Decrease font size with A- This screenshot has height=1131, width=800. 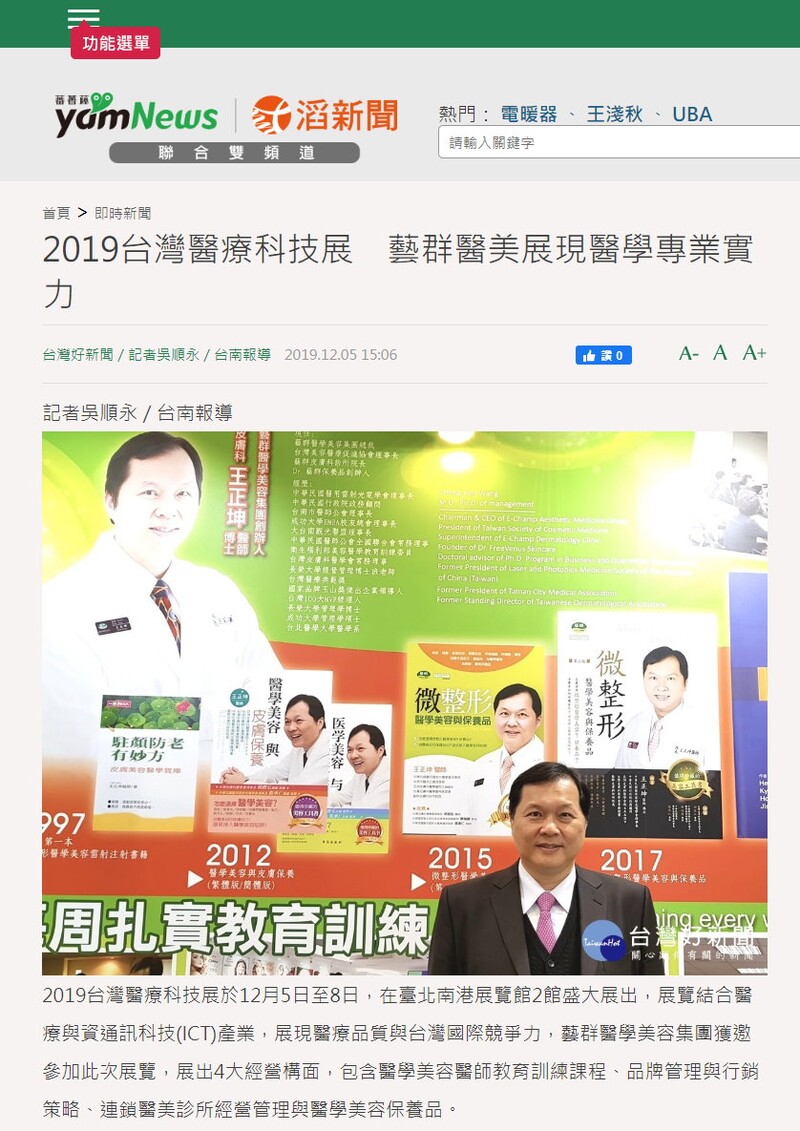coord(688,353)
